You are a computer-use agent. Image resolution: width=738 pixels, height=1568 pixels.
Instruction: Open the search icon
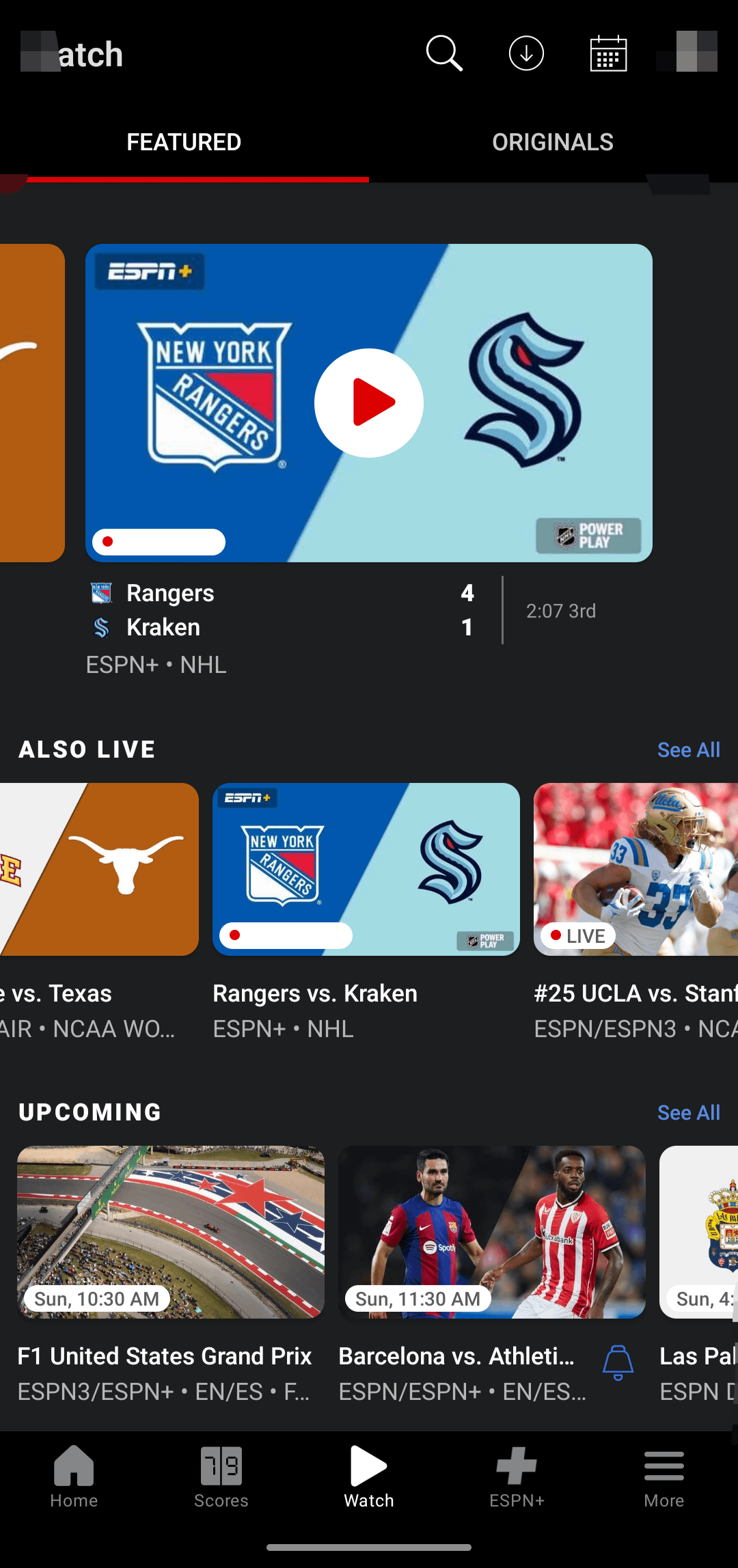[444, 53]
